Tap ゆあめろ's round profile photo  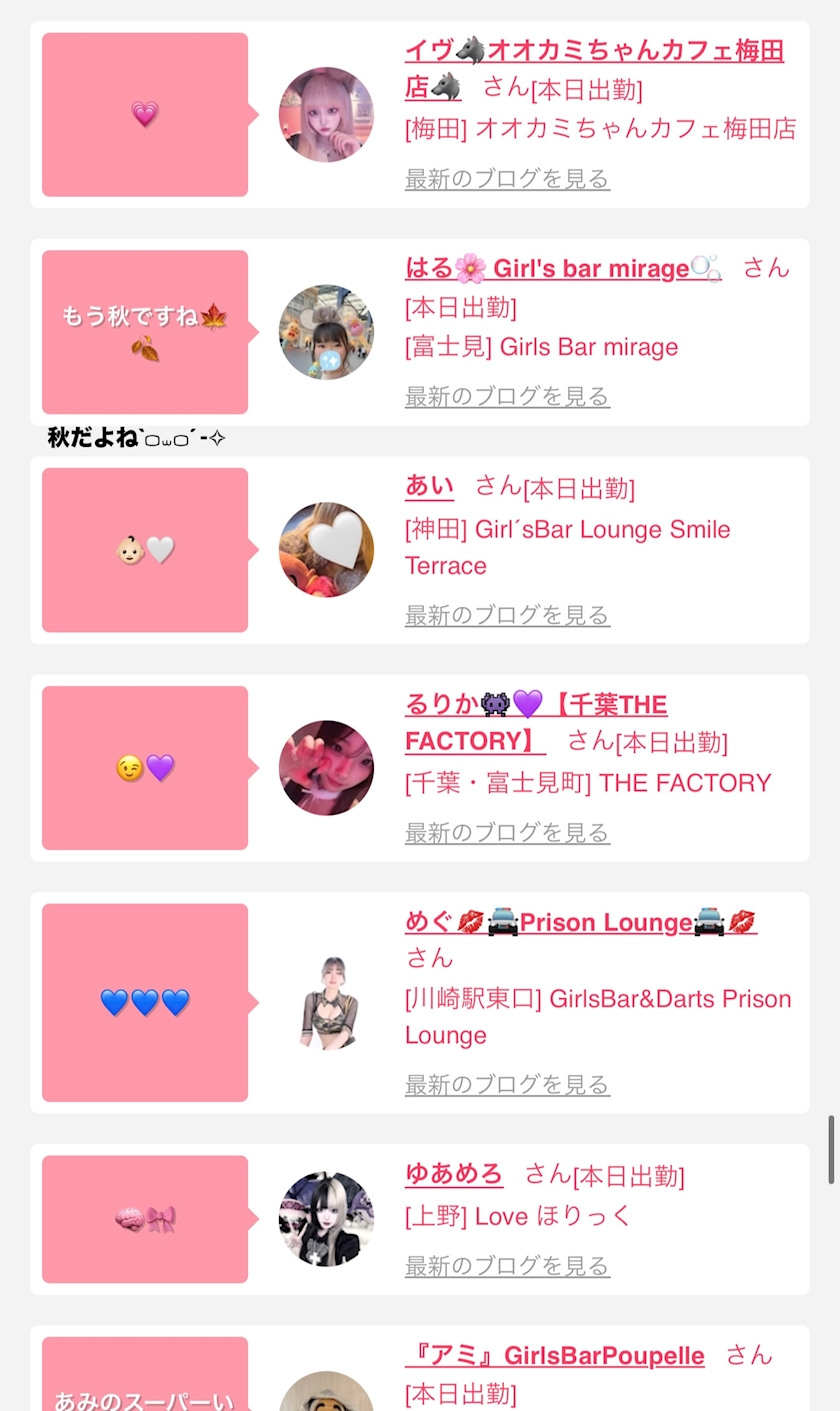[x=326, y=1219]
